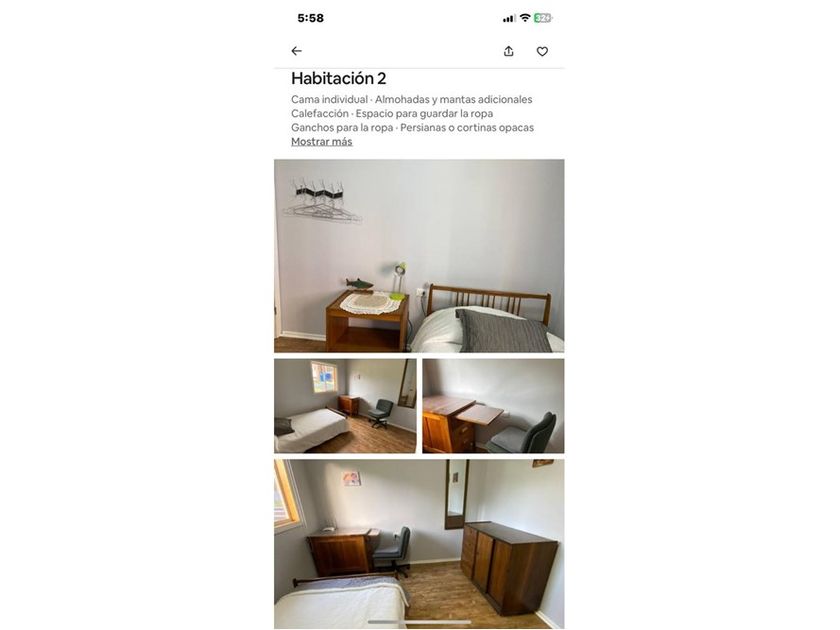Share this listing

pos(508,51)
